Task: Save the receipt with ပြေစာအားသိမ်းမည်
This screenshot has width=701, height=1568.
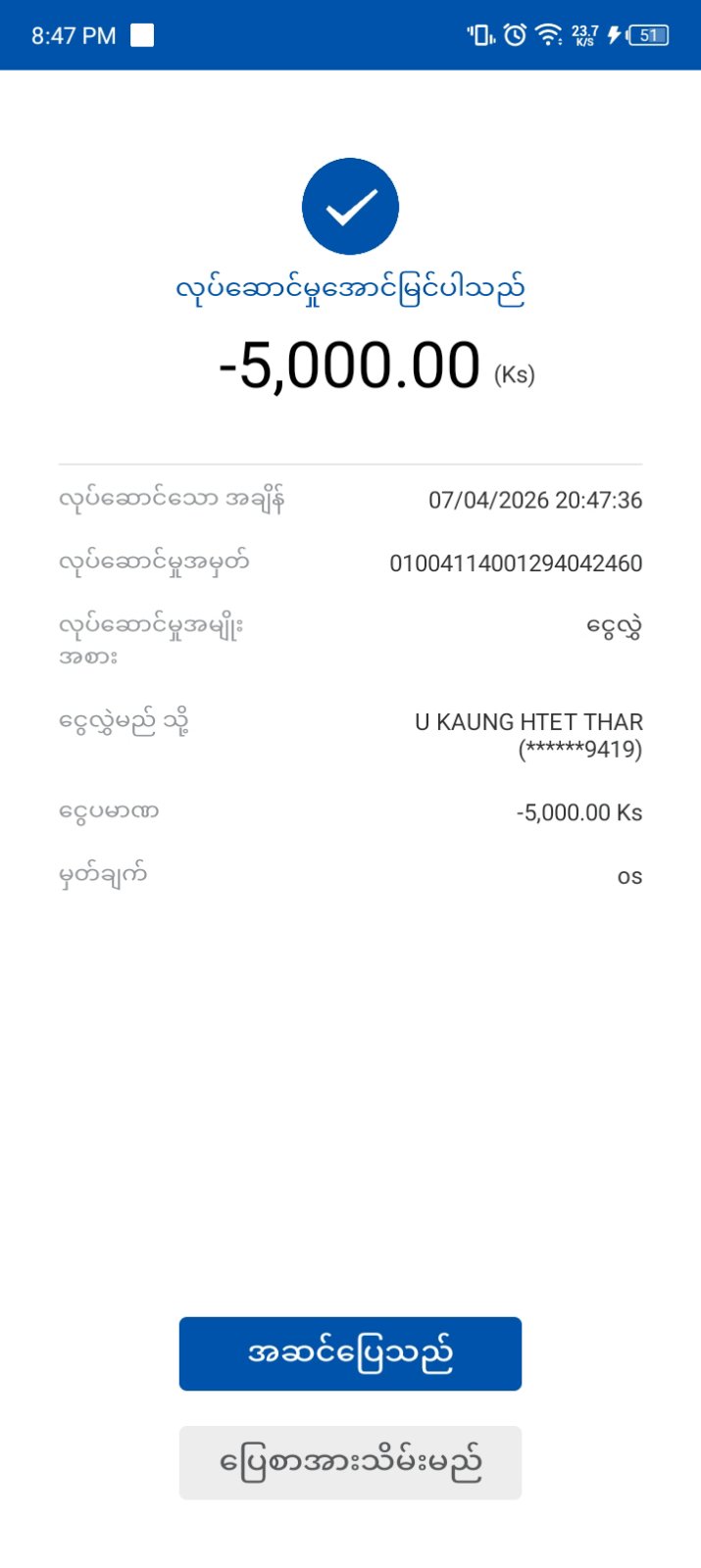Action: (350, 1462)
